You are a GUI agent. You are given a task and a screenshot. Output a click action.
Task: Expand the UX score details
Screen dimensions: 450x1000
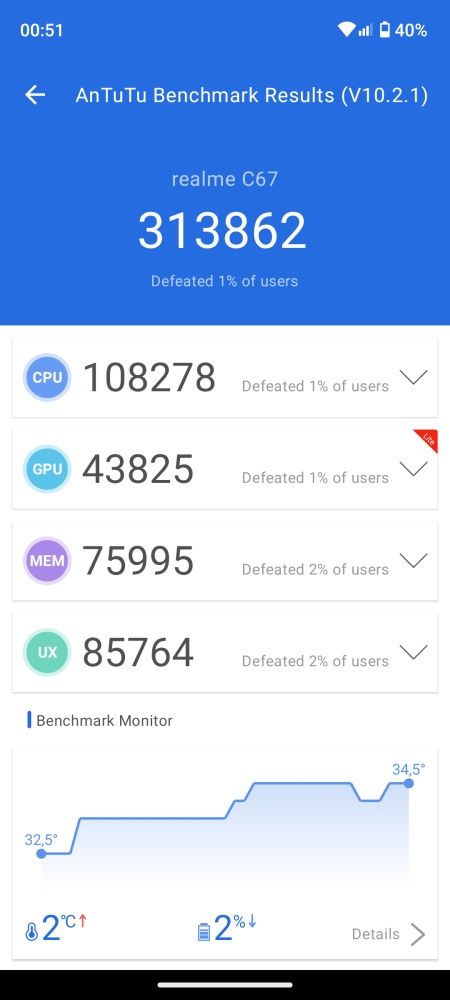413,652
